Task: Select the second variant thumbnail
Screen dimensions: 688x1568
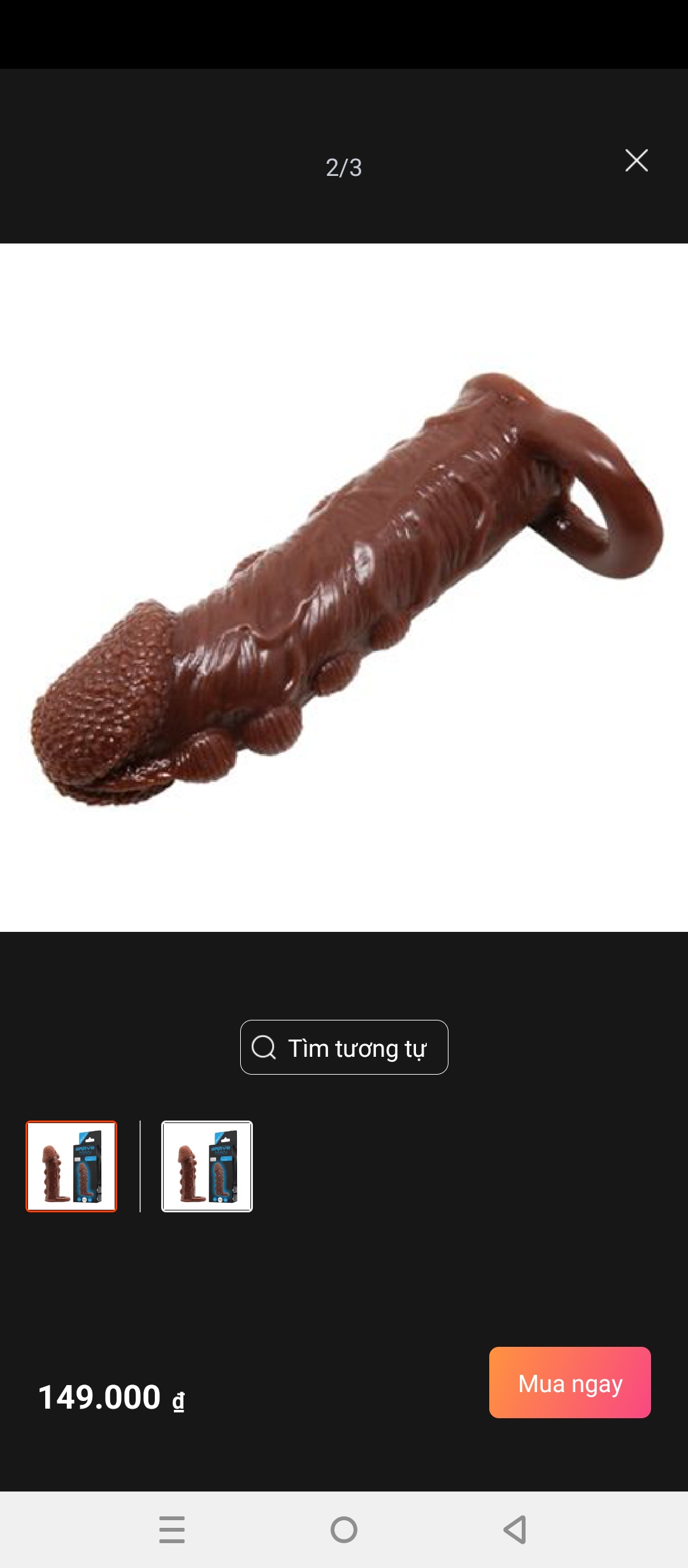Action: [207, 1166]
